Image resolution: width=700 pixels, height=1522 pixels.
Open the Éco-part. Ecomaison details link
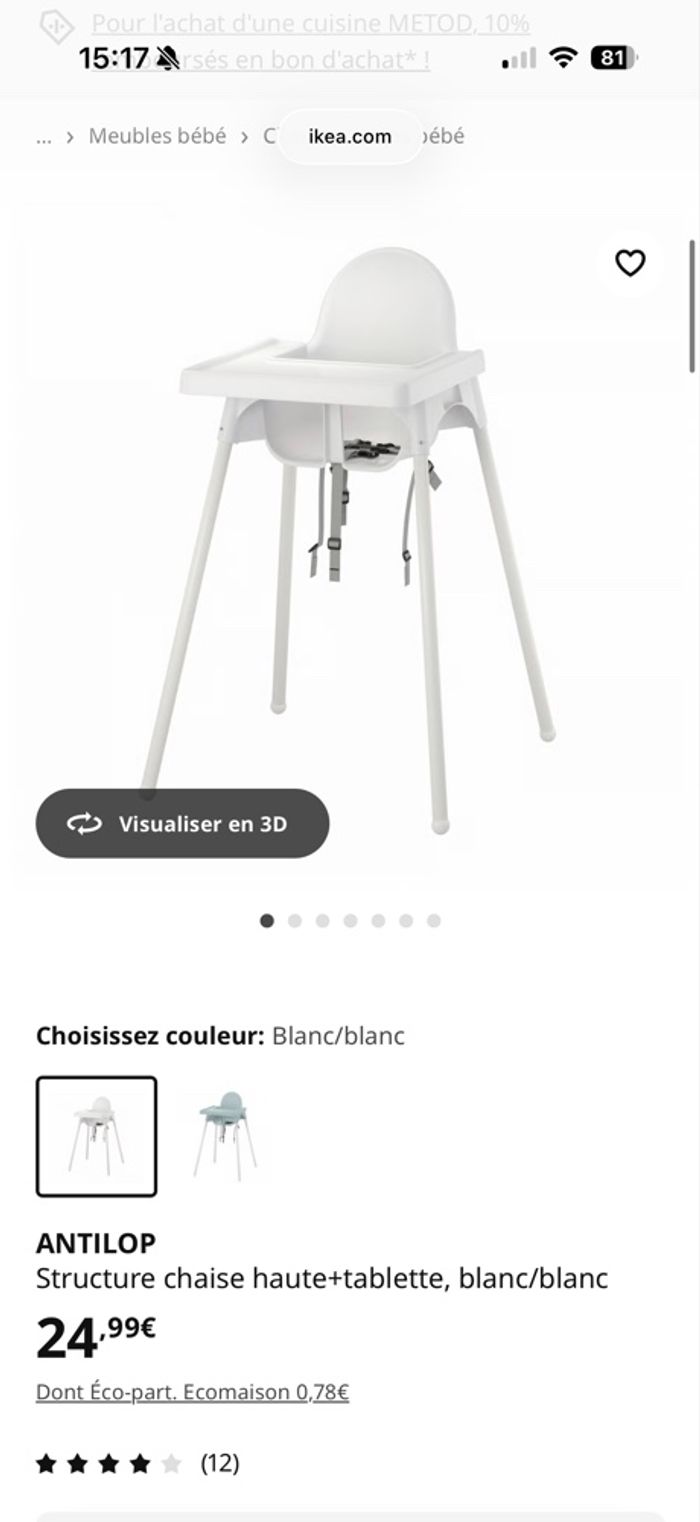[192, 1392]
